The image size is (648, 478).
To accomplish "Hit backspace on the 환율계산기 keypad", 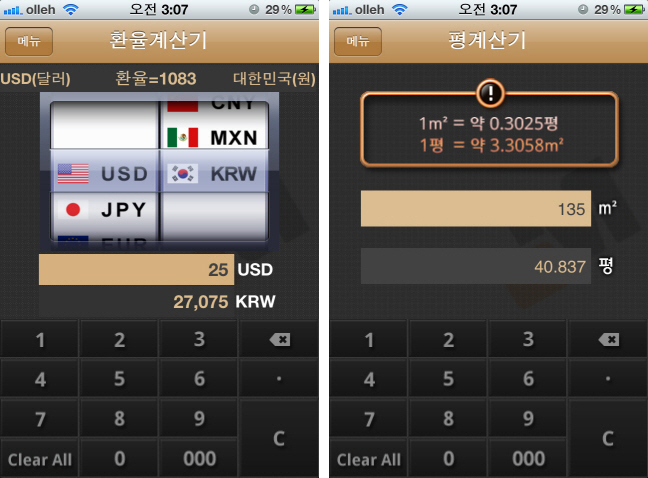I will coord(279,340).
